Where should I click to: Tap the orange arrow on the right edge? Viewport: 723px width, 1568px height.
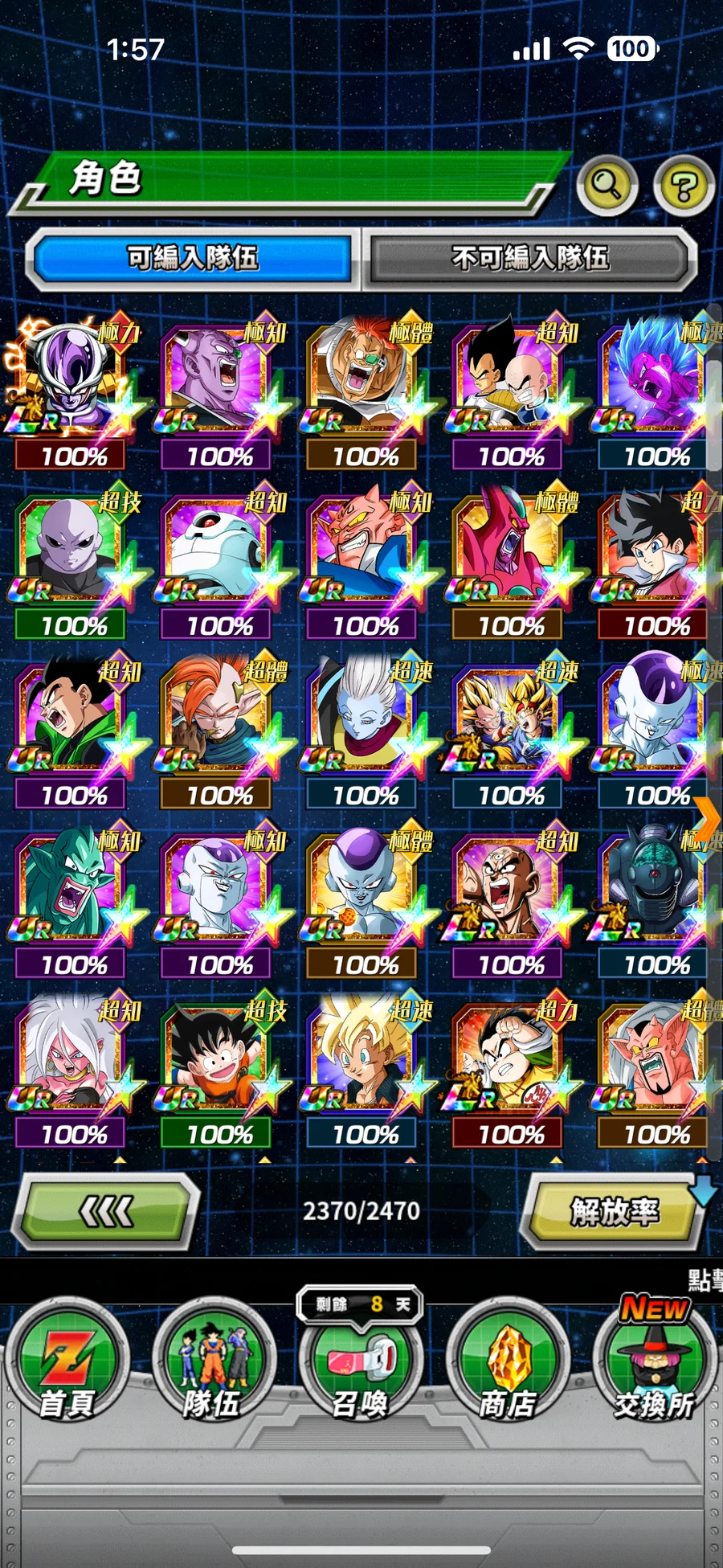click(709, 820)
